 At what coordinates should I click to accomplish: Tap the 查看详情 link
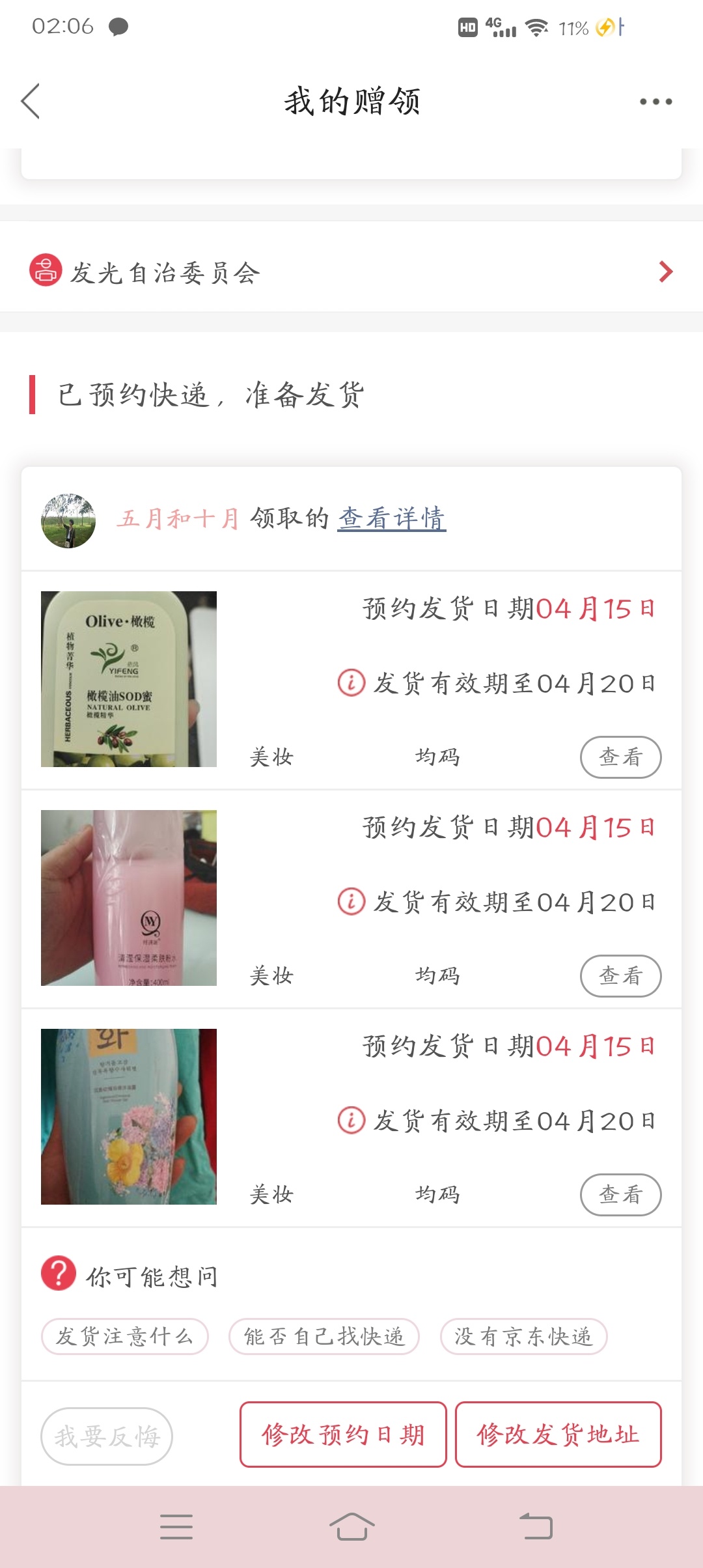(x=392, y=519)
